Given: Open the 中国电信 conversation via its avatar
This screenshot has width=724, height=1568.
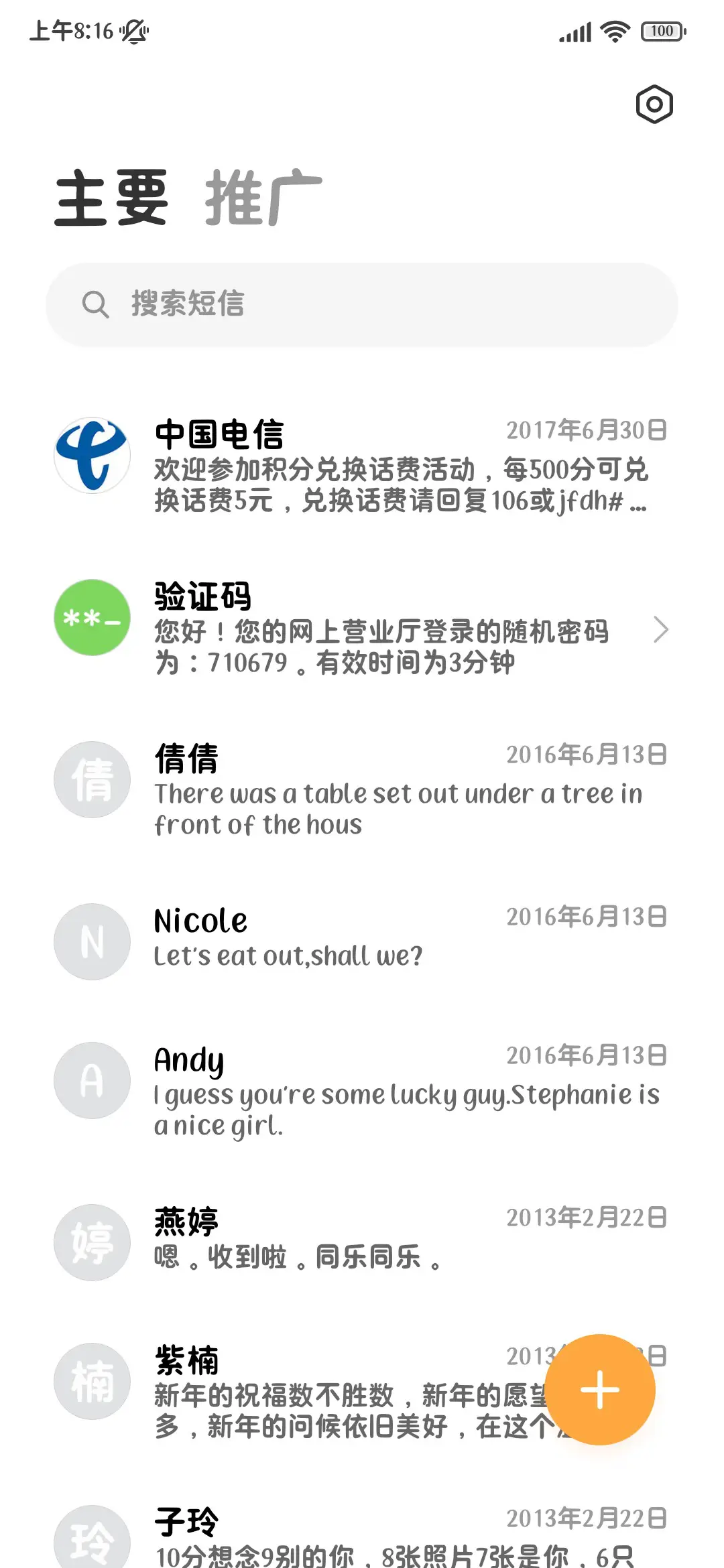Looking at the screenshot, I should pyautogui.click(x=92, y=454).
